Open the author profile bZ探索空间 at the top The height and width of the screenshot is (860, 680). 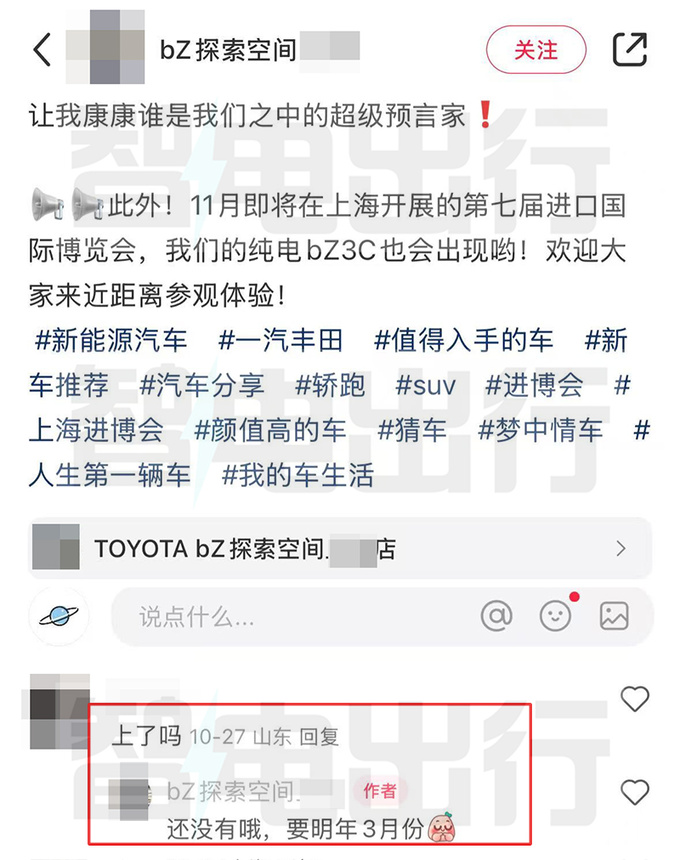point(228,49)
